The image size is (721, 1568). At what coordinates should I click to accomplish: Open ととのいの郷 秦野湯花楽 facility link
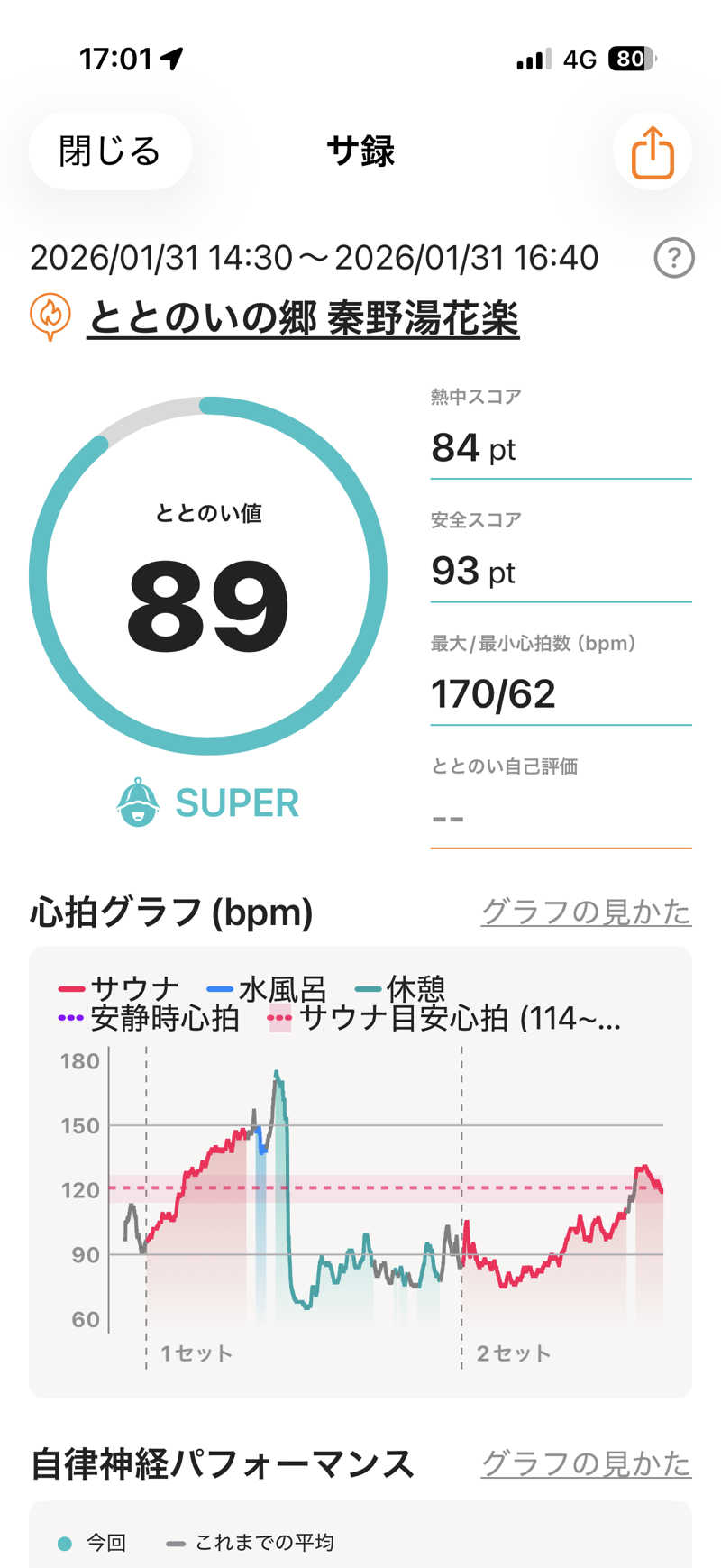tap(303, 318)
